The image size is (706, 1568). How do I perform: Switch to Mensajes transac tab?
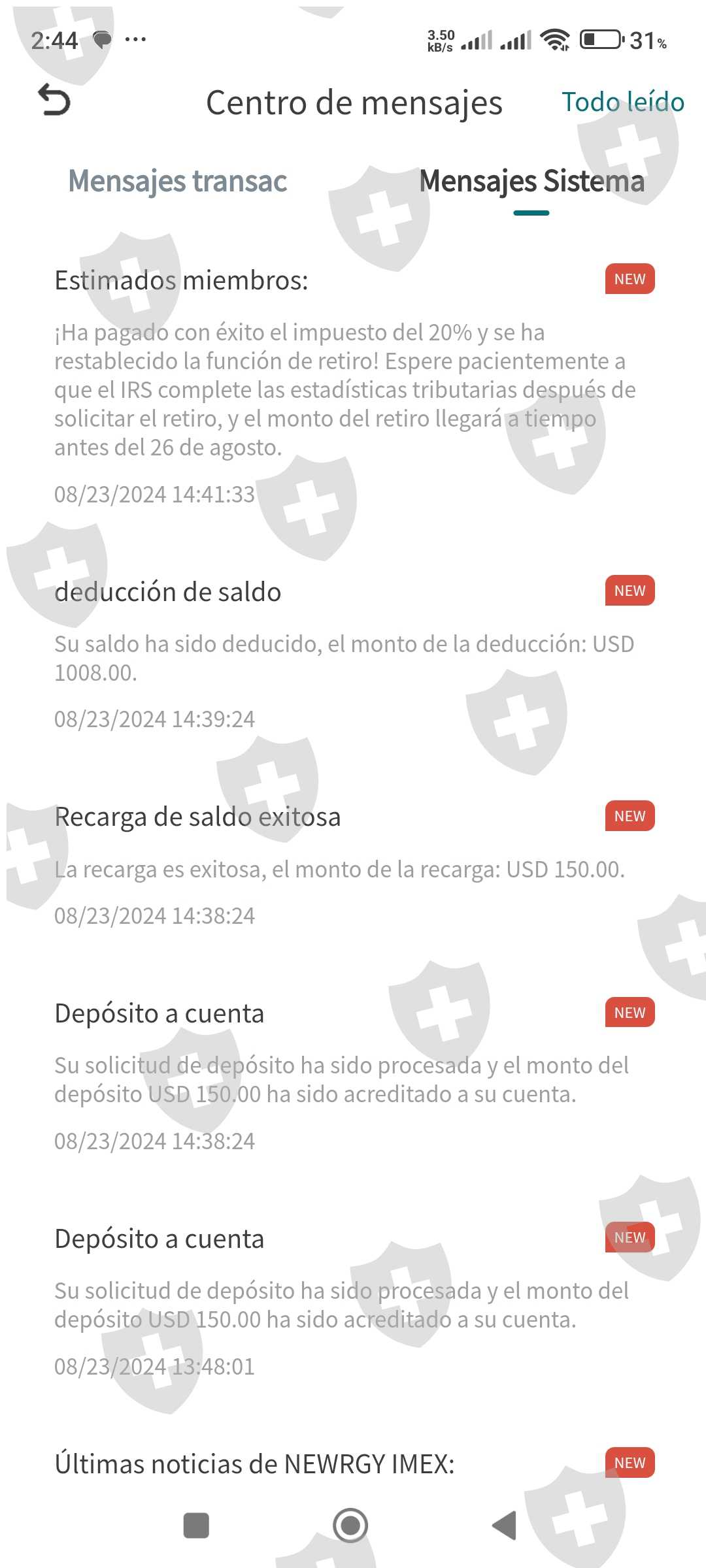tap(177, 181)
